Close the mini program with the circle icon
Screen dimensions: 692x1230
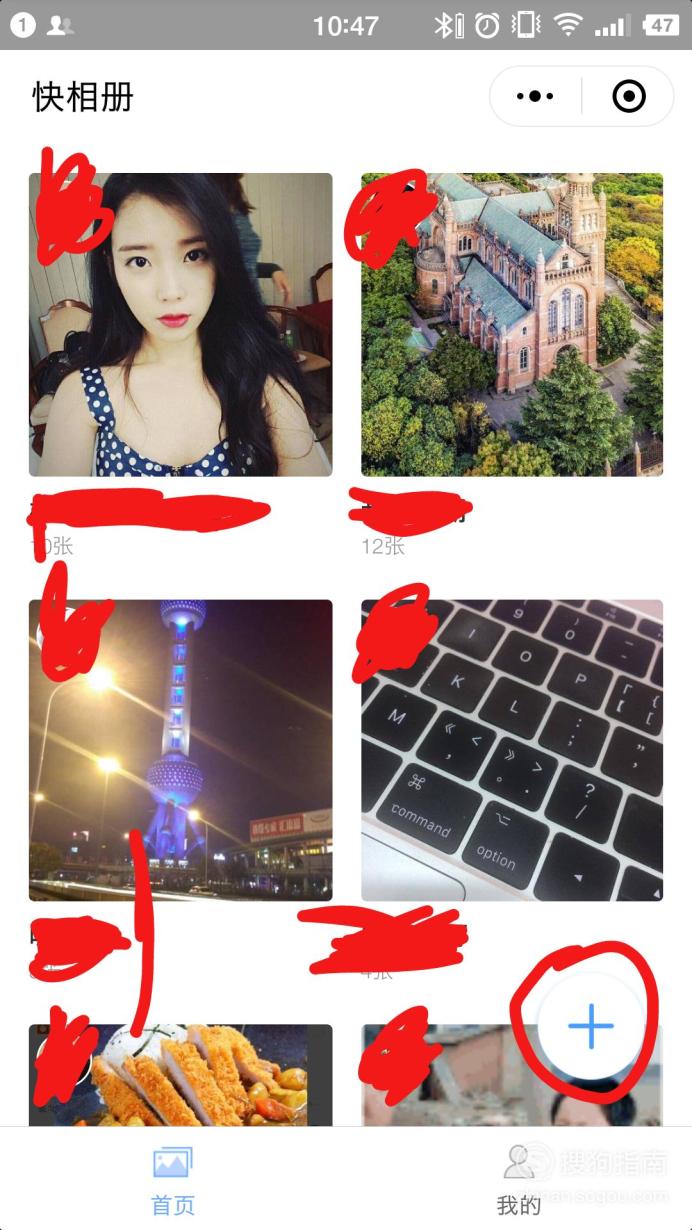(629, 97)
